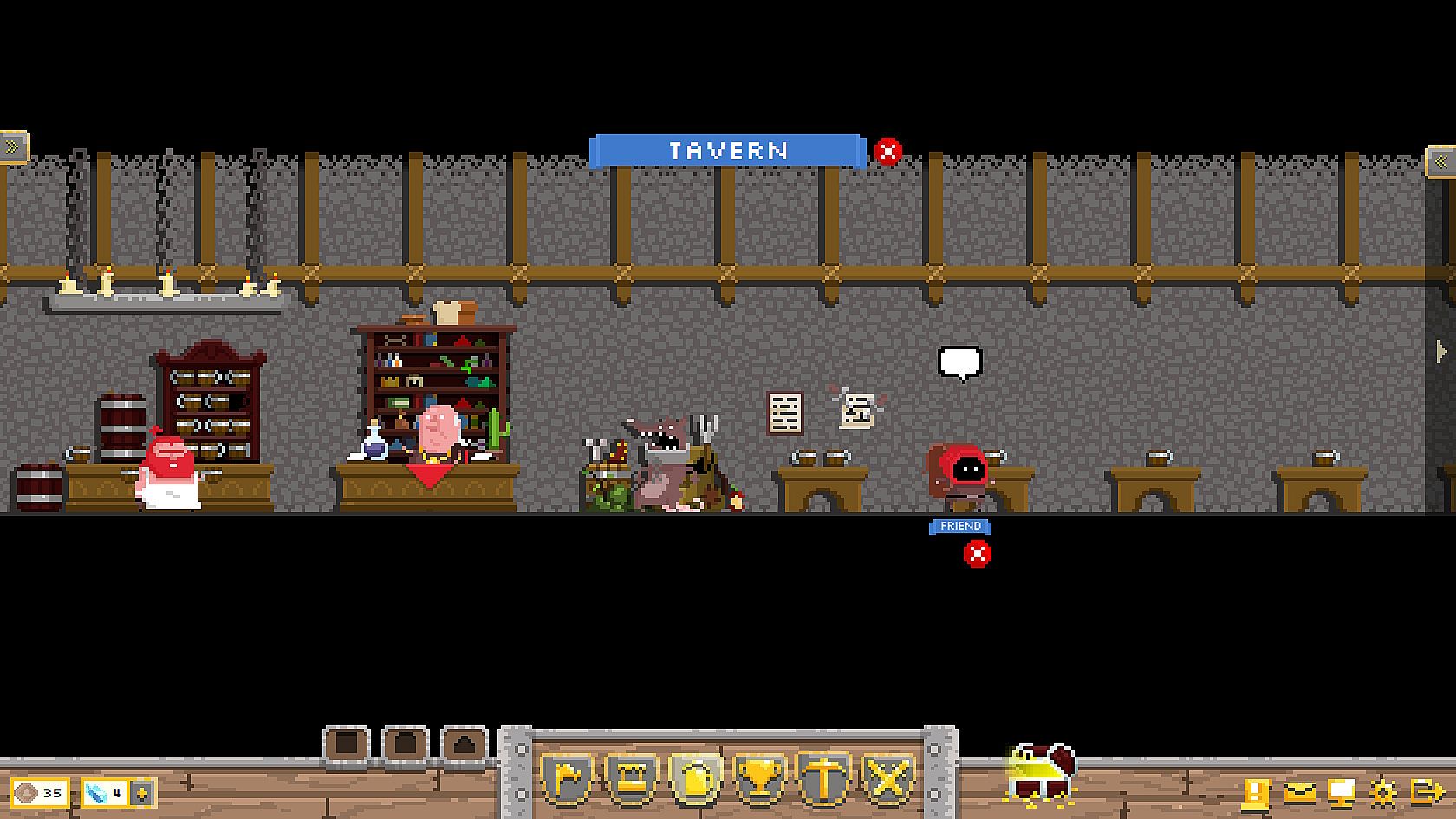Image resolution: width=1456 pixels, height=819 pixels.
Task: Add more blue crystals with plus button
Action: pos(143,792)
